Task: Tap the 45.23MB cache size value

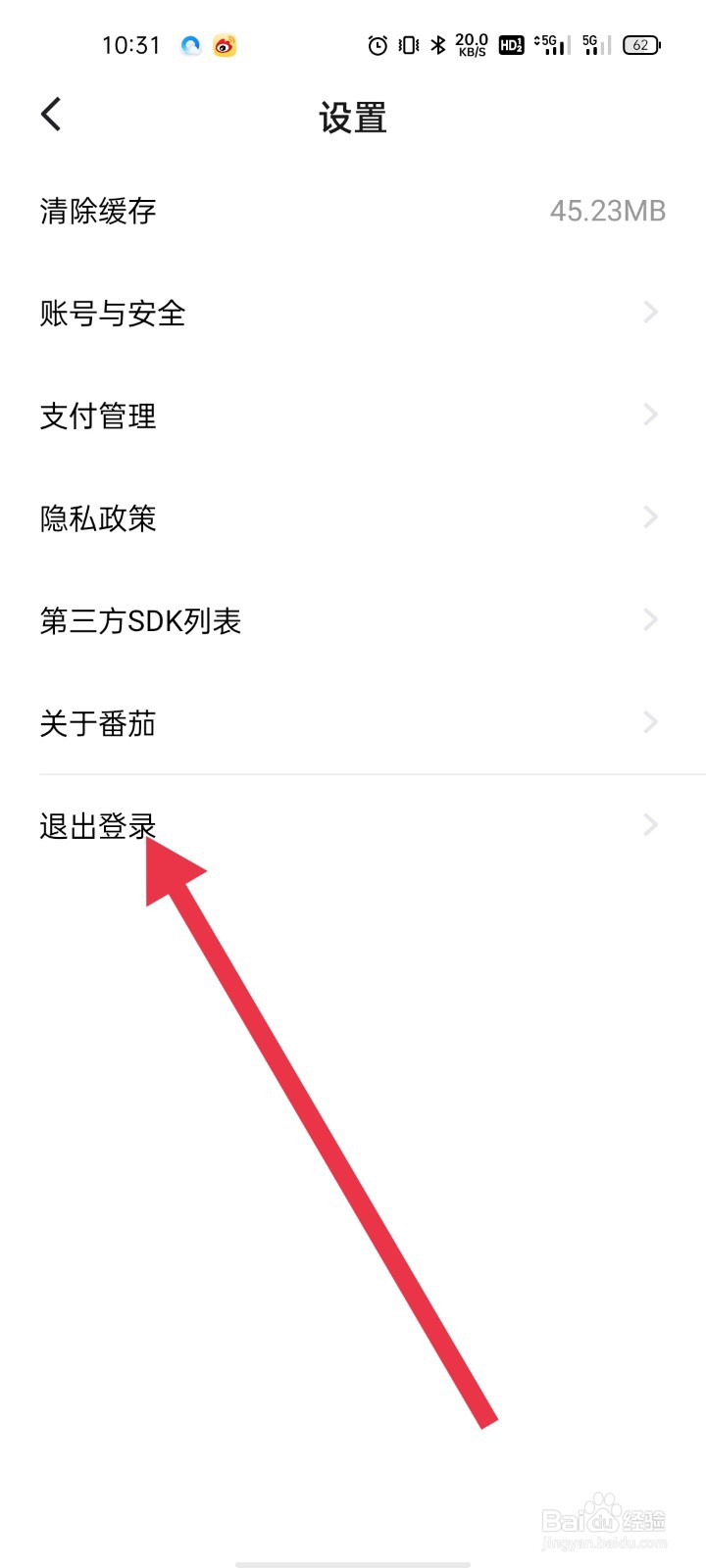Action: pos(608,211)
